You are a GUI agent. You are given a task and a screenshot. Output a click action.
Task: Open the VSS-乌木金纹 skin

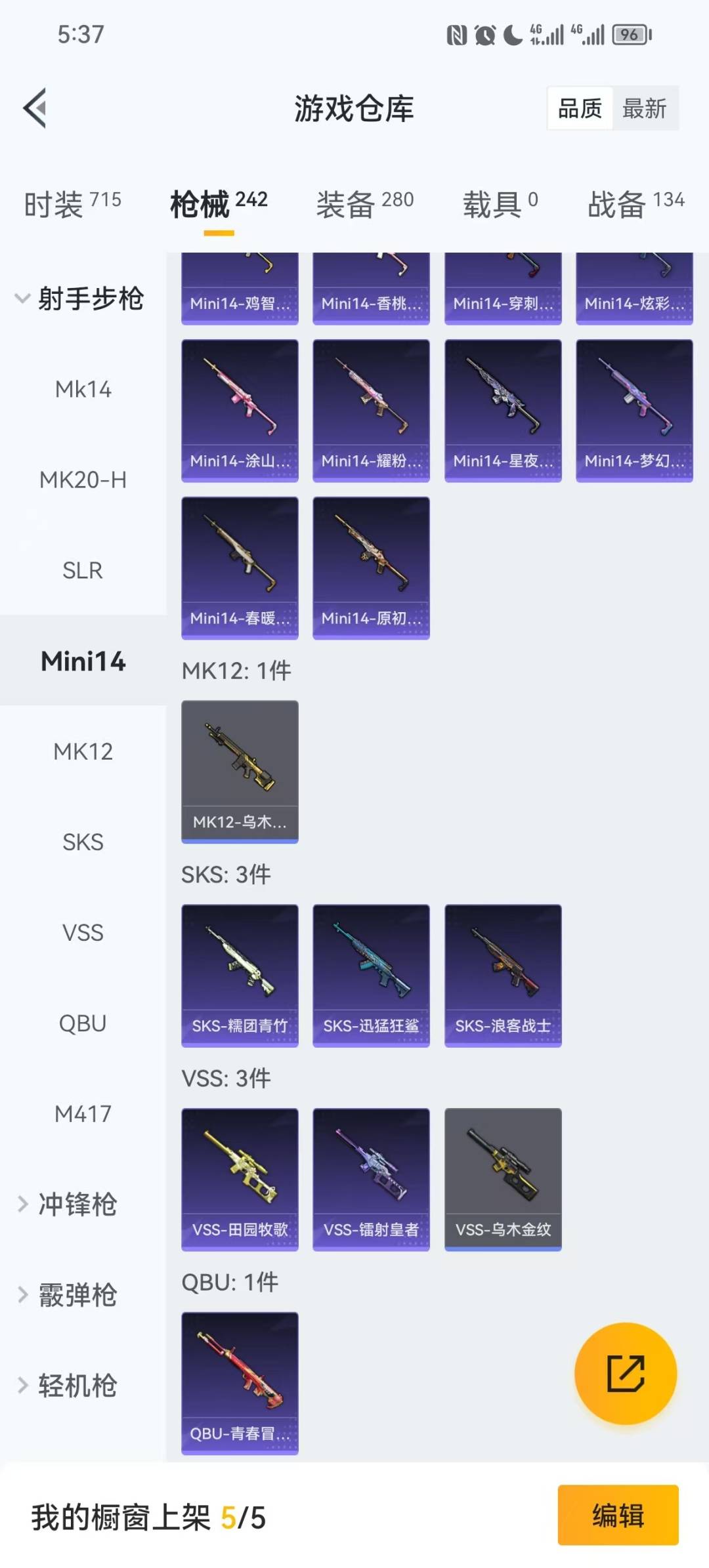pos(503,1179)
